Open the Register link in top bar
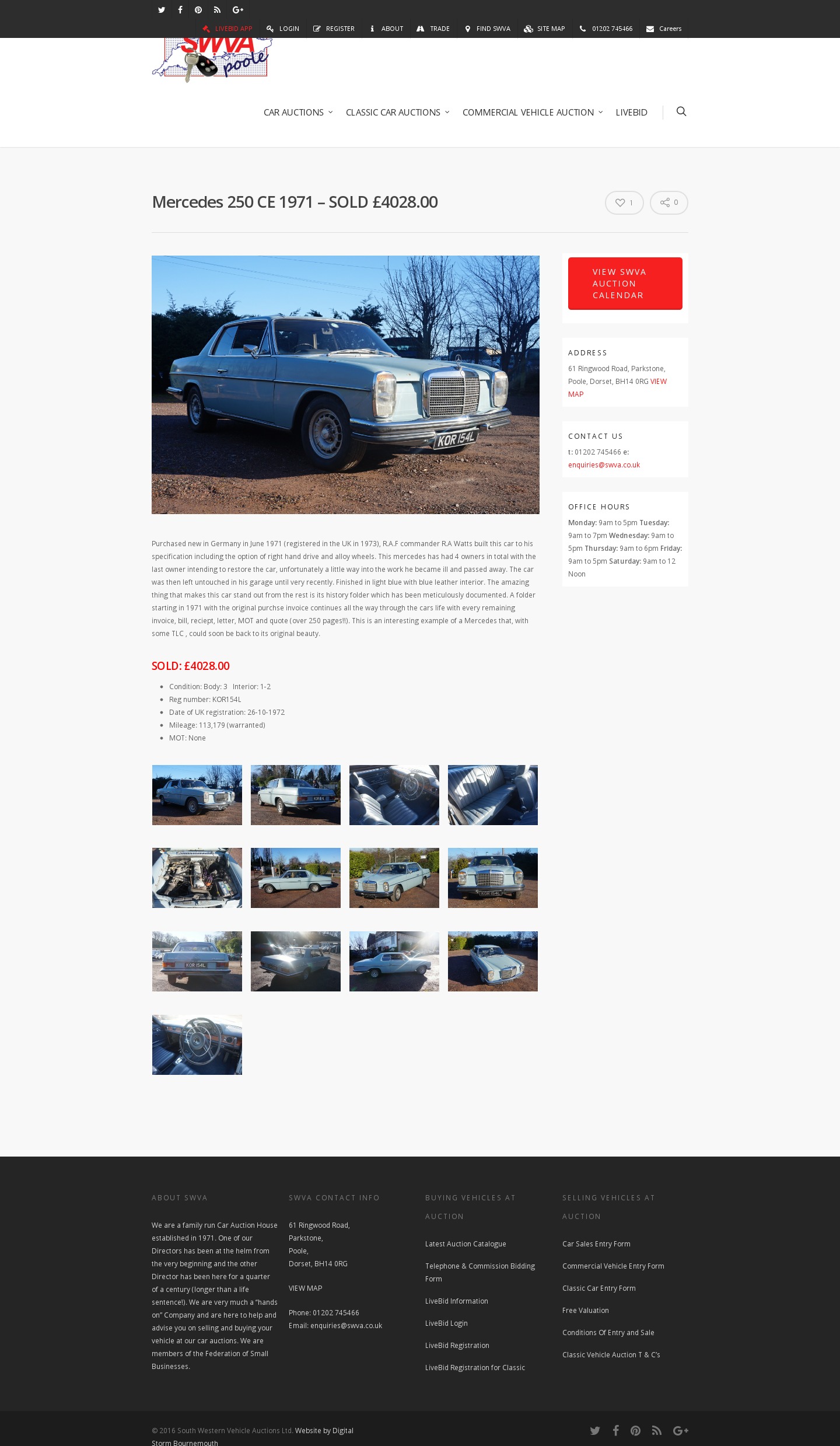 [334, 29]
